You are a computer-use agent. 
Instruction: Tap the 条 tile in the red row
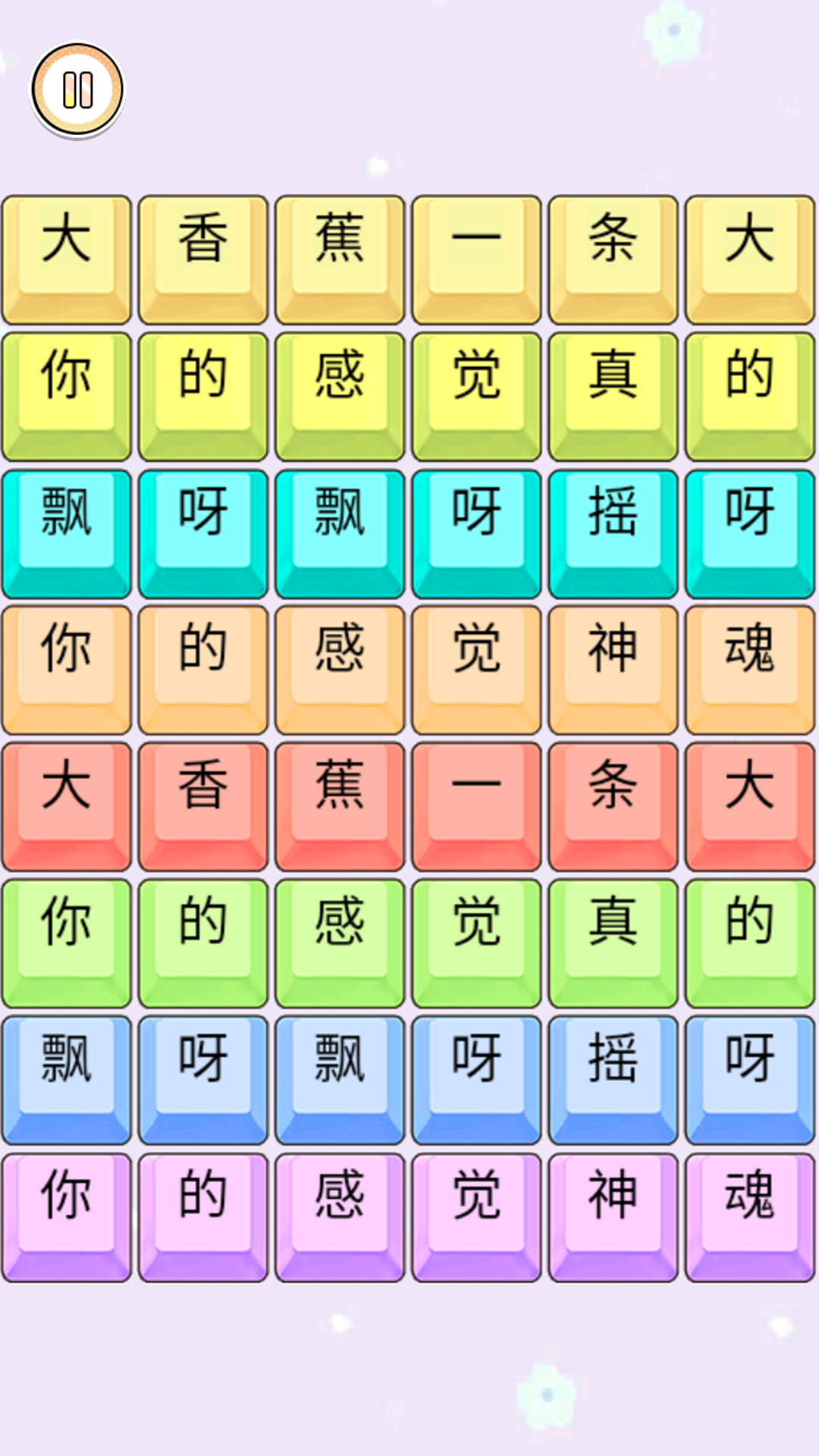click(613, 805)
